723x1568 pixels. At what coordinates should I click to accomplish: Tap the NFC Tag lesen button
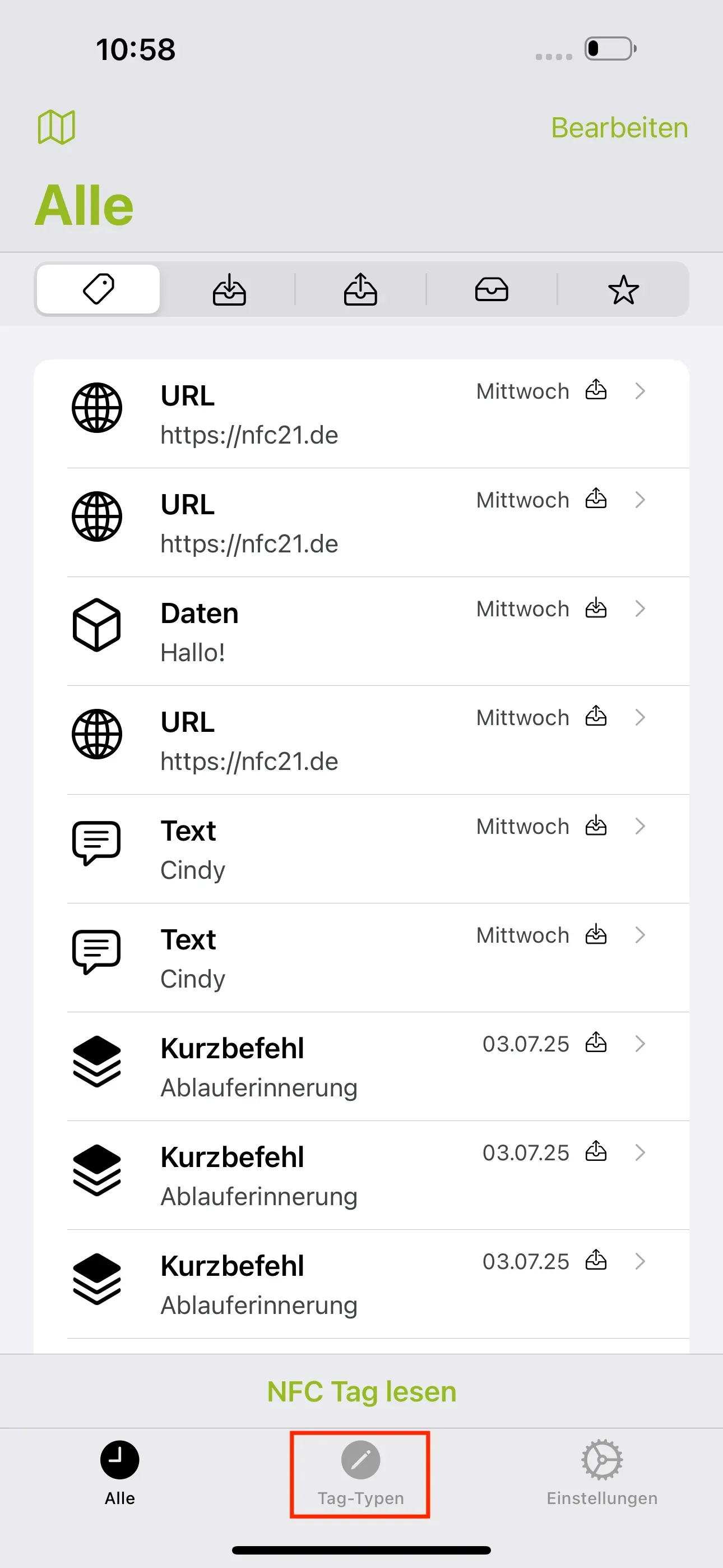(361, 1391)
